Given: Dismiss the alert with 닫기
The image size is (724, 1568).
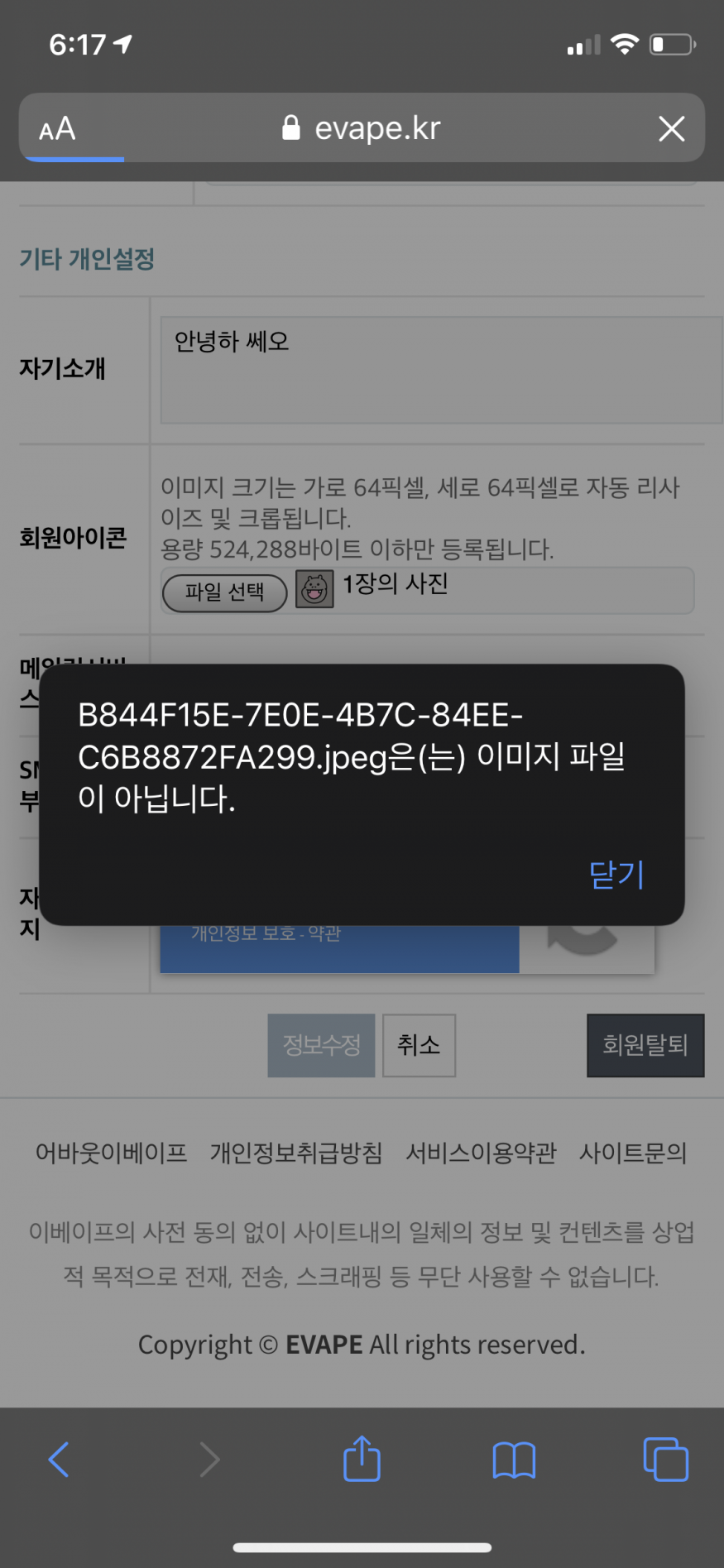Looking at the screenshot, I should click(616, 875).
